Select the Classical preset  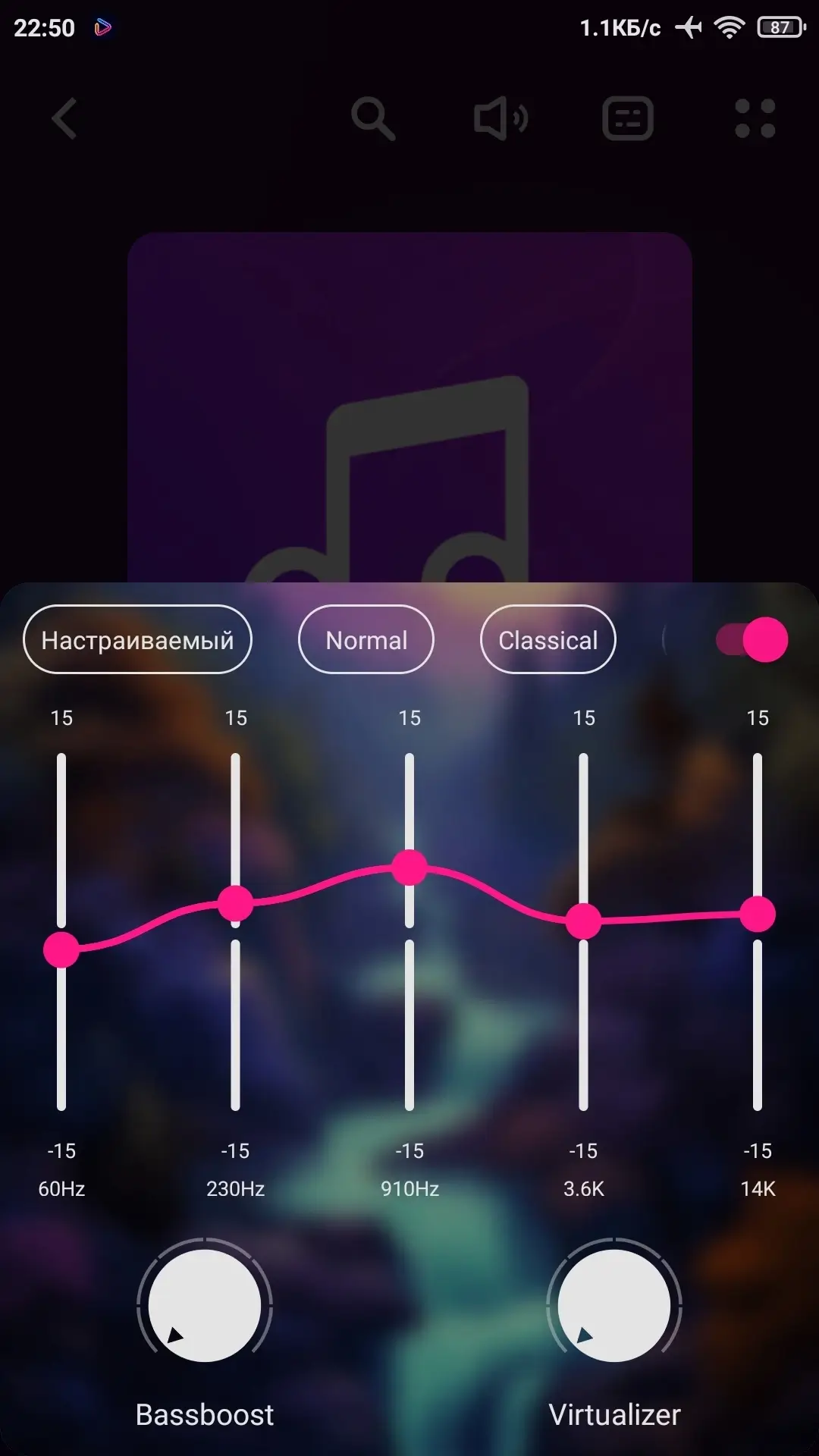point(548,640)
